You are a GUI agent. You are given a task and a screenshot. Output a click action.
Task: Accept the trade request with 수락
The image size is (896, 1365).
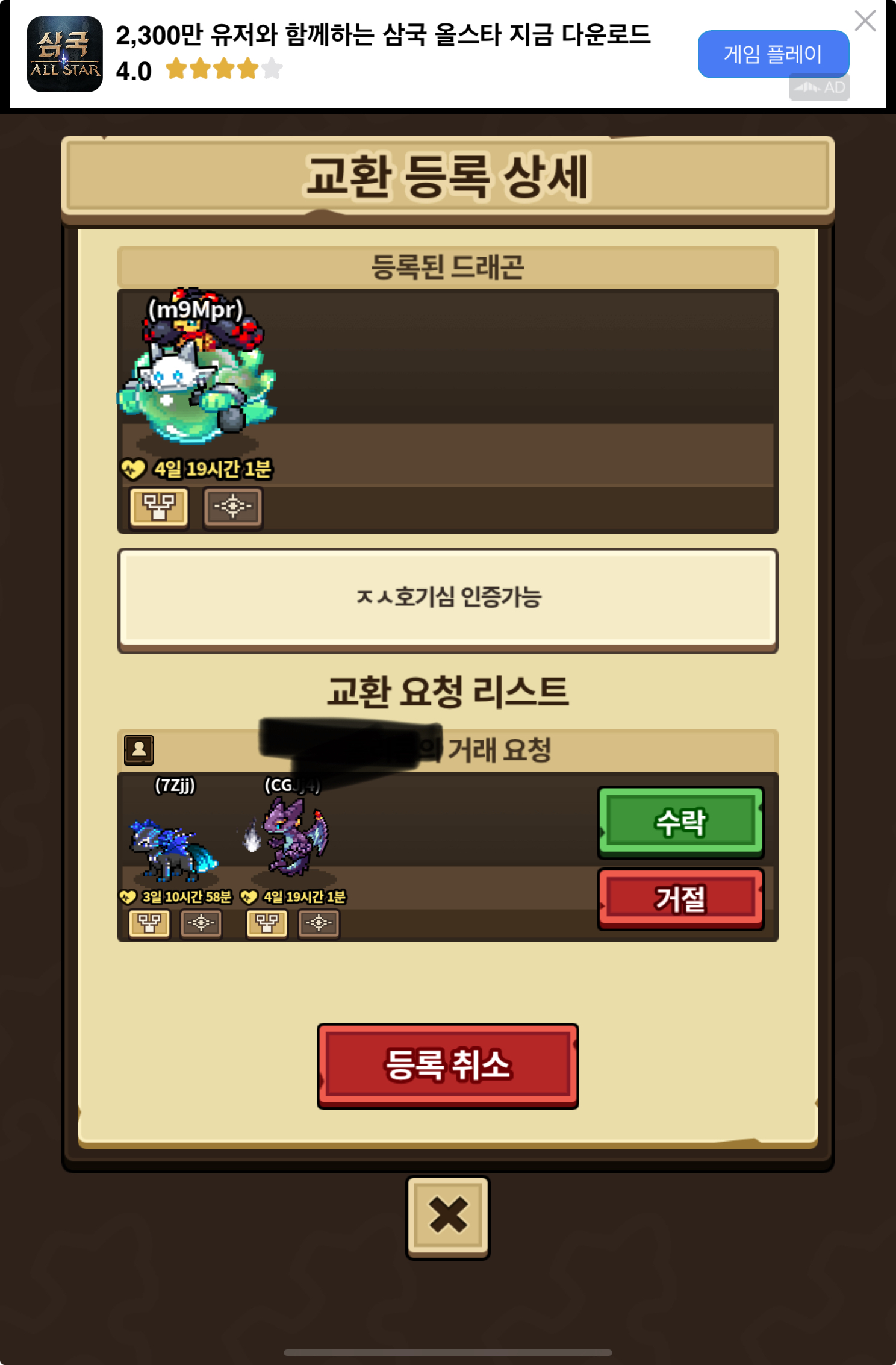(680, 822)
